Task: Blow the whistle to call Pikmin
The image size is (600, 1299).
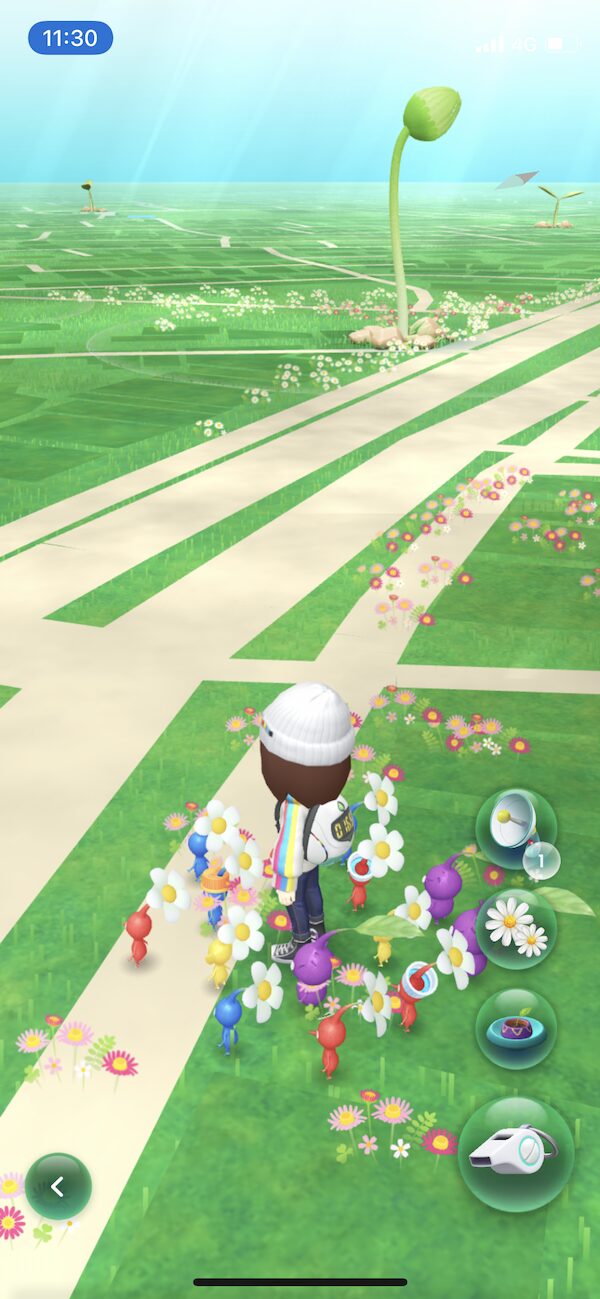Action: [x=515, y=1153]
